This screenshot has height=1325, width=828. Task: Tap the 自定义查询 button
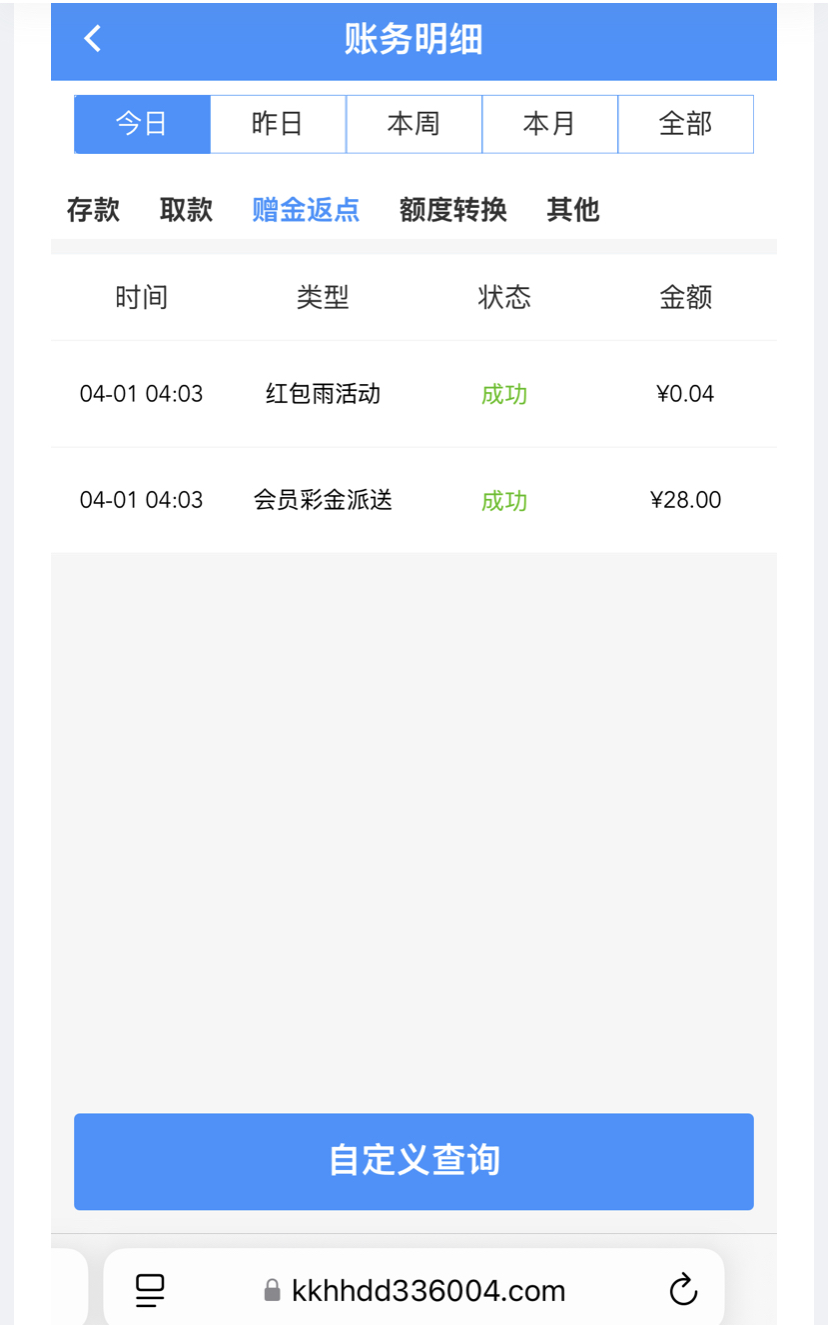point(414,1161)
